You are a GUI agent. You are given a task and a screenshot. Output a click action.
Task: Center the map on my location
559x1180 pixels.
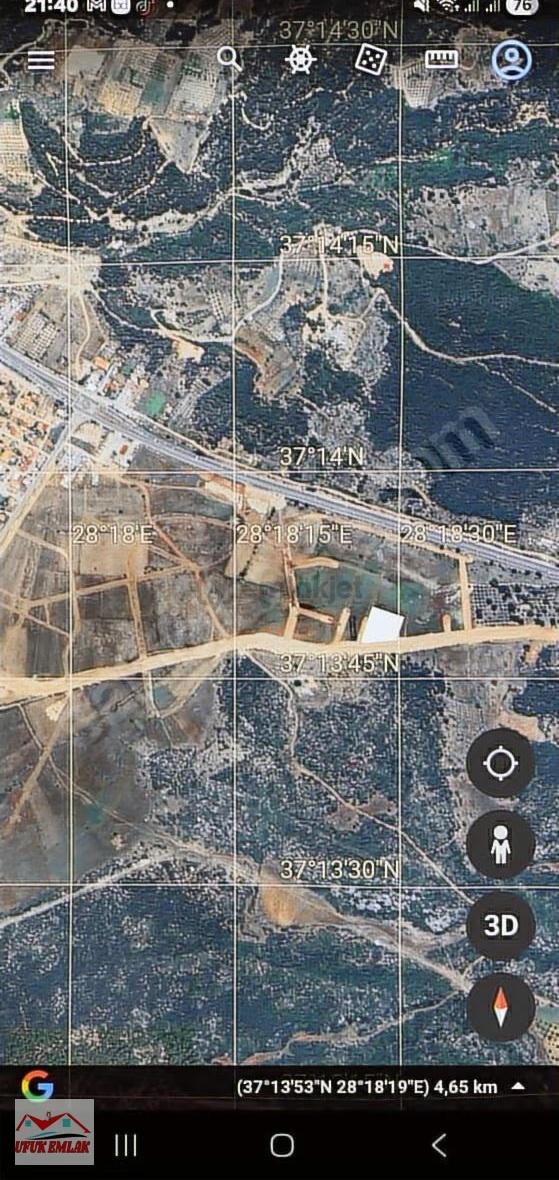(x=500, y=764)
